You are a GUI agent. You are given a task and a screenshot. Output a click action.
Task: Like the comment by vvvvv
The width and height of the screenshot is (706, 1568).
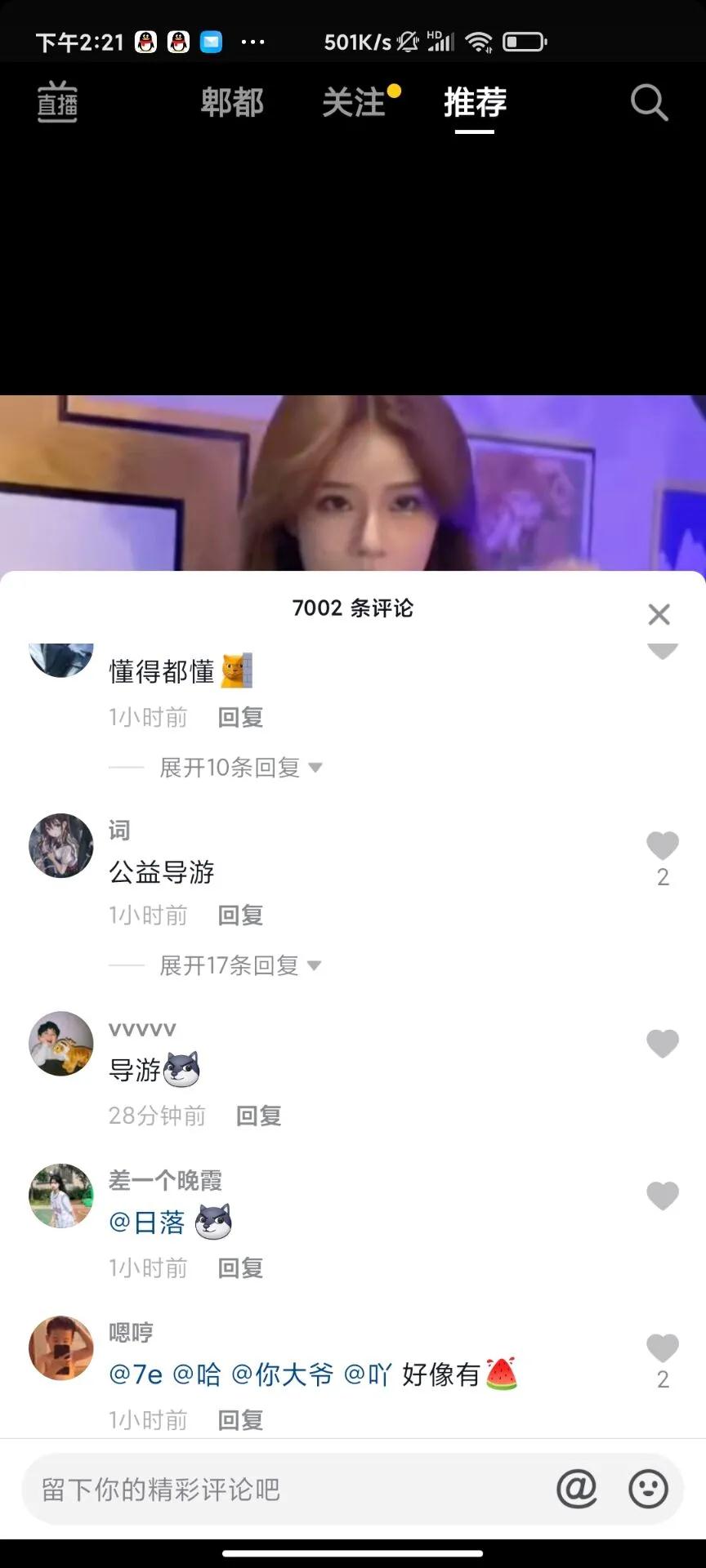[x=662, y=1044]
